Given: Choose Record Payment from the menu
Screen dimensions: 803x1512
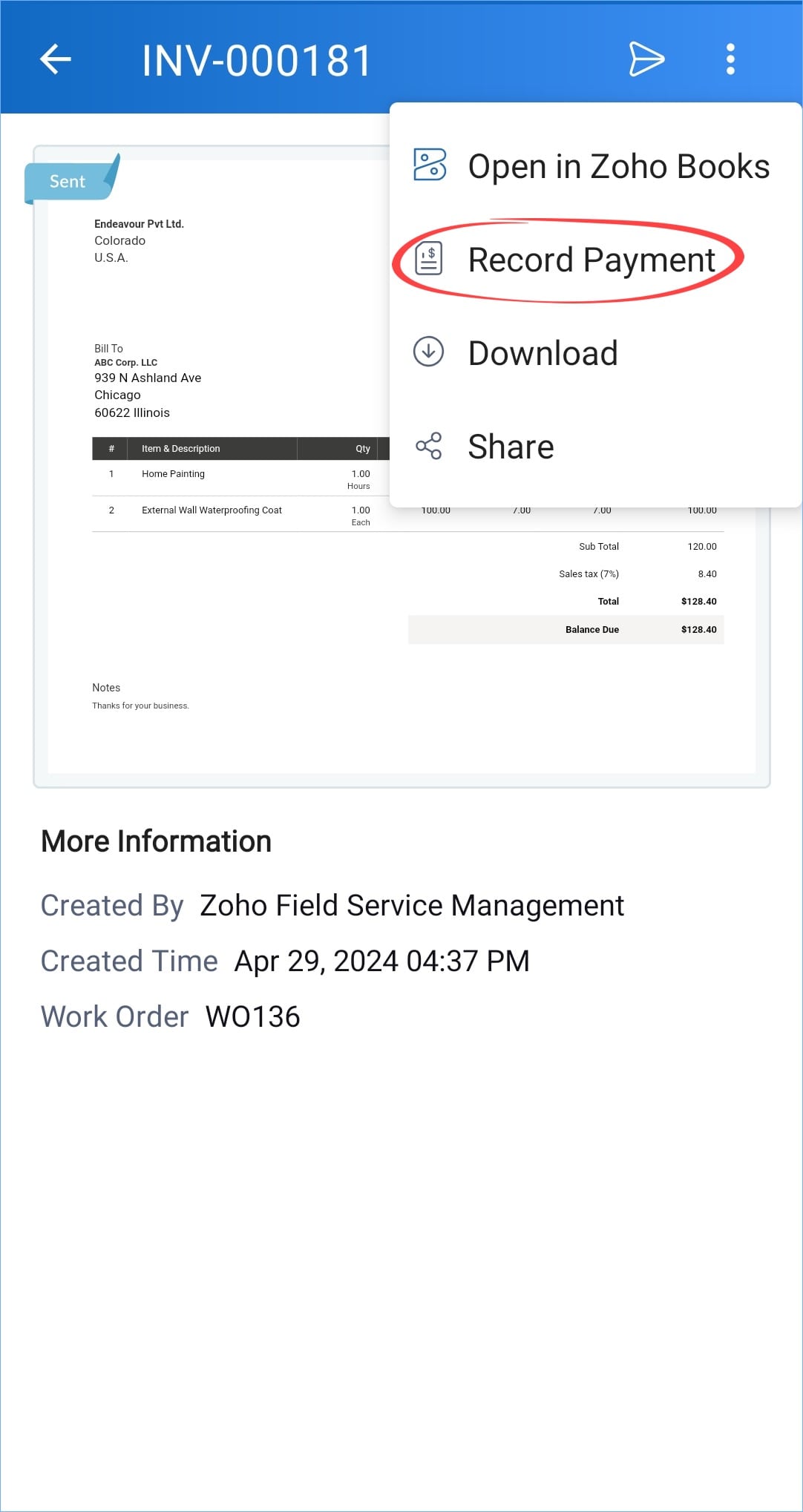Looking at the screenshot, I should pyautogui.click(x=595, y=260).
